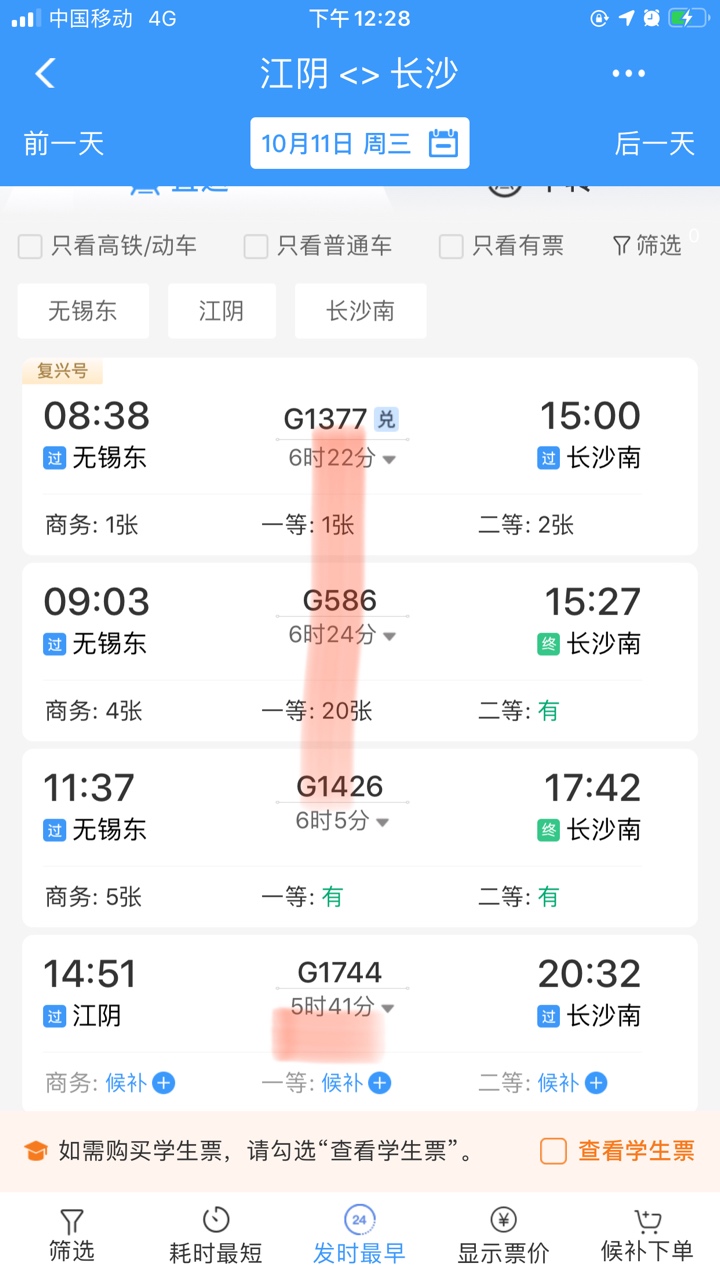Go to the previous day (前一天)
Image resolution: width=720 pixels, height=1280 pixels.
[64, 144]
